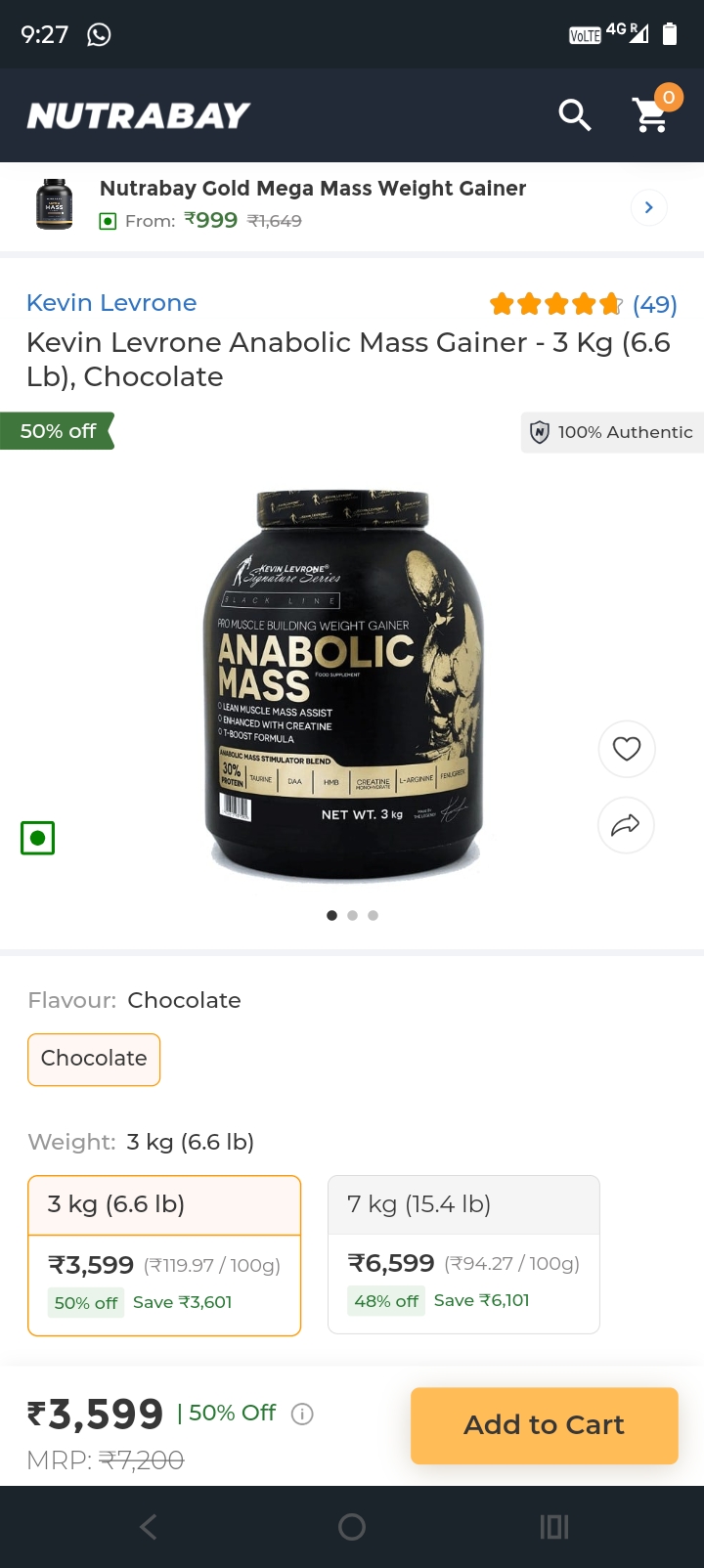Select the Chocolate flavour chip
704x1568 pixels.
tap(94, 1059)
